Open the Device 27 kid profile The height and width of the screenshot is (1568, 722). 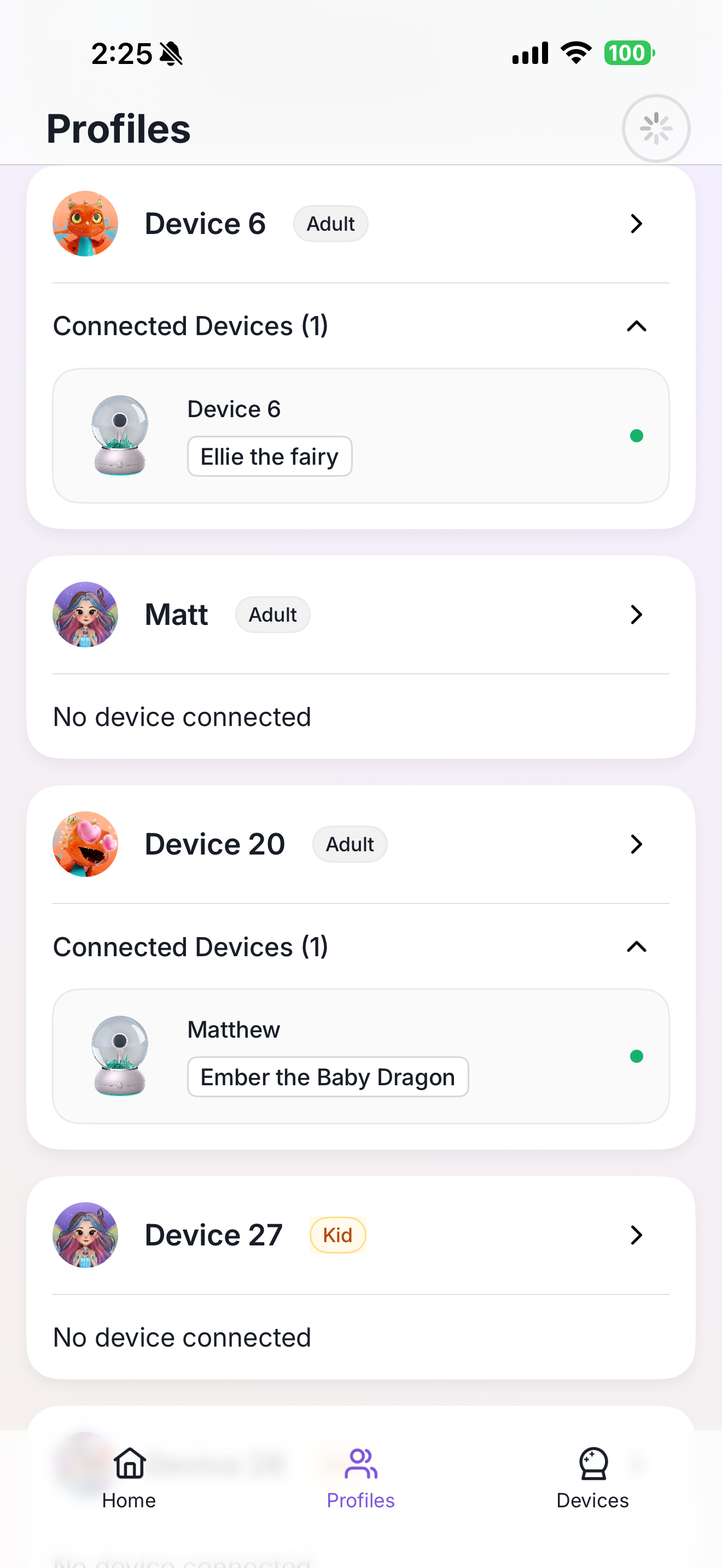pos(359,1235)
